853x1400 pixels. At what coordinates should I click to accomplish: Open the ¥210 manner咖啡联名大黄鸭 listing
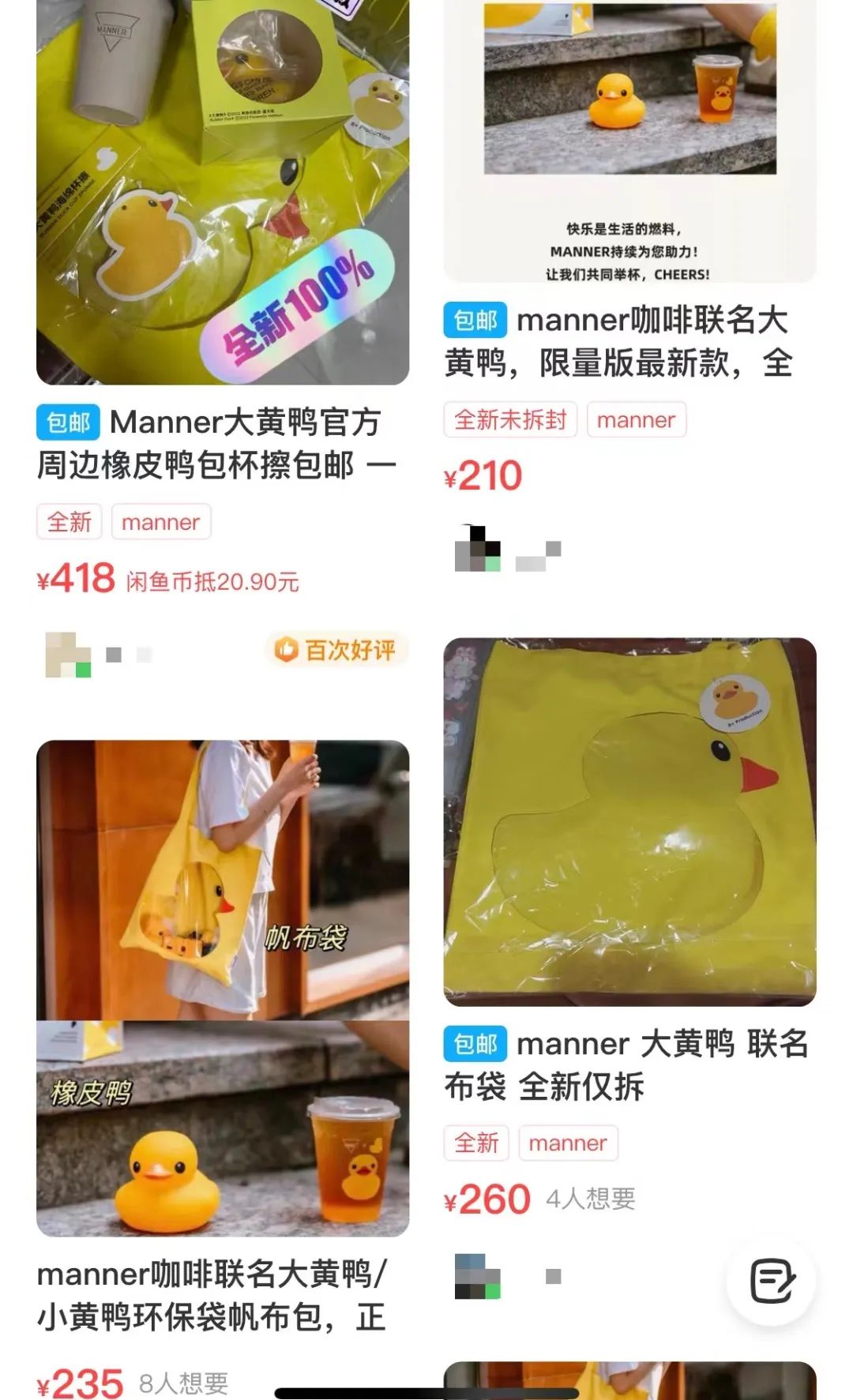coord(629,141)
